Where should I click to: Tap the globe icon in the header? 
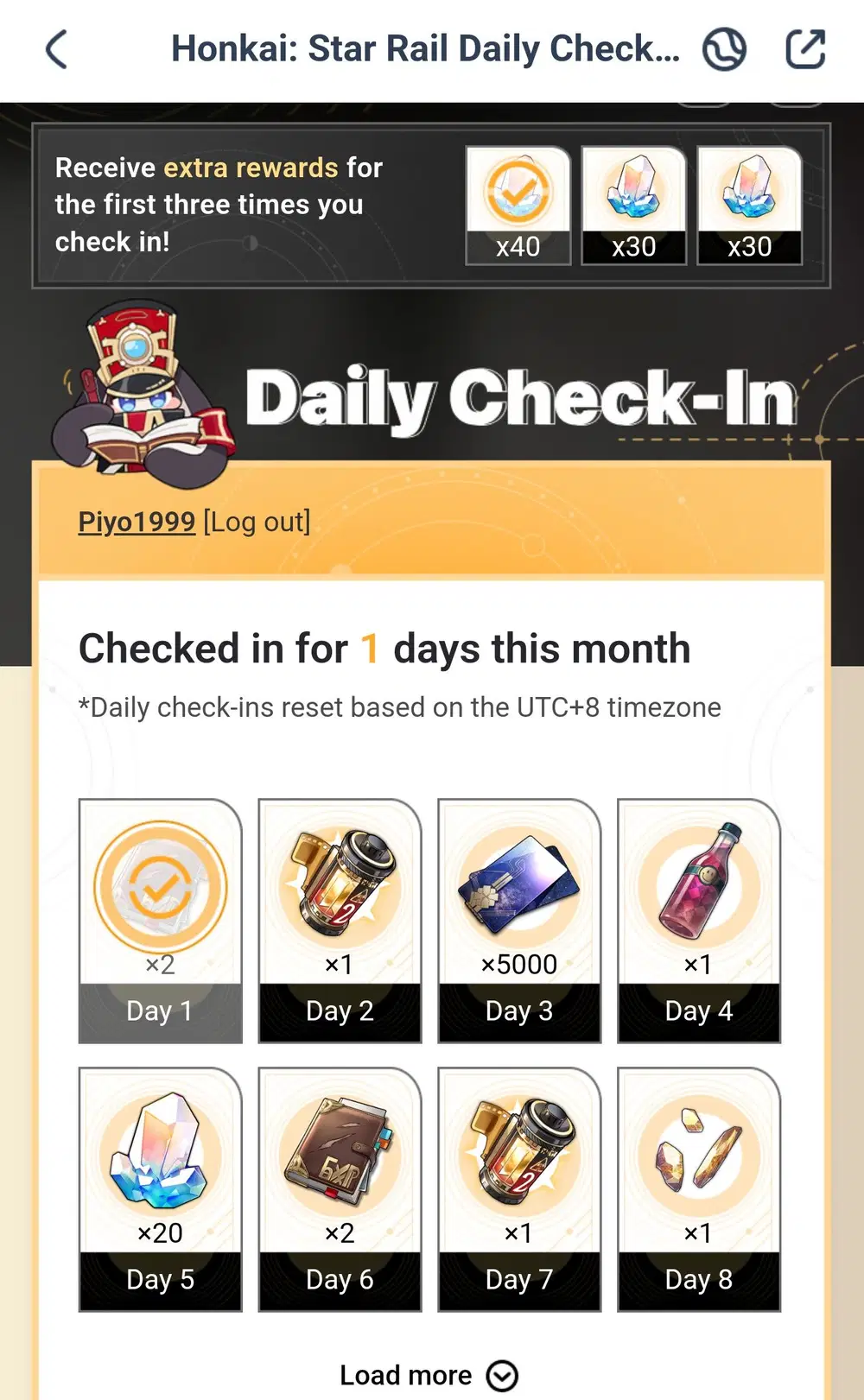724,49
